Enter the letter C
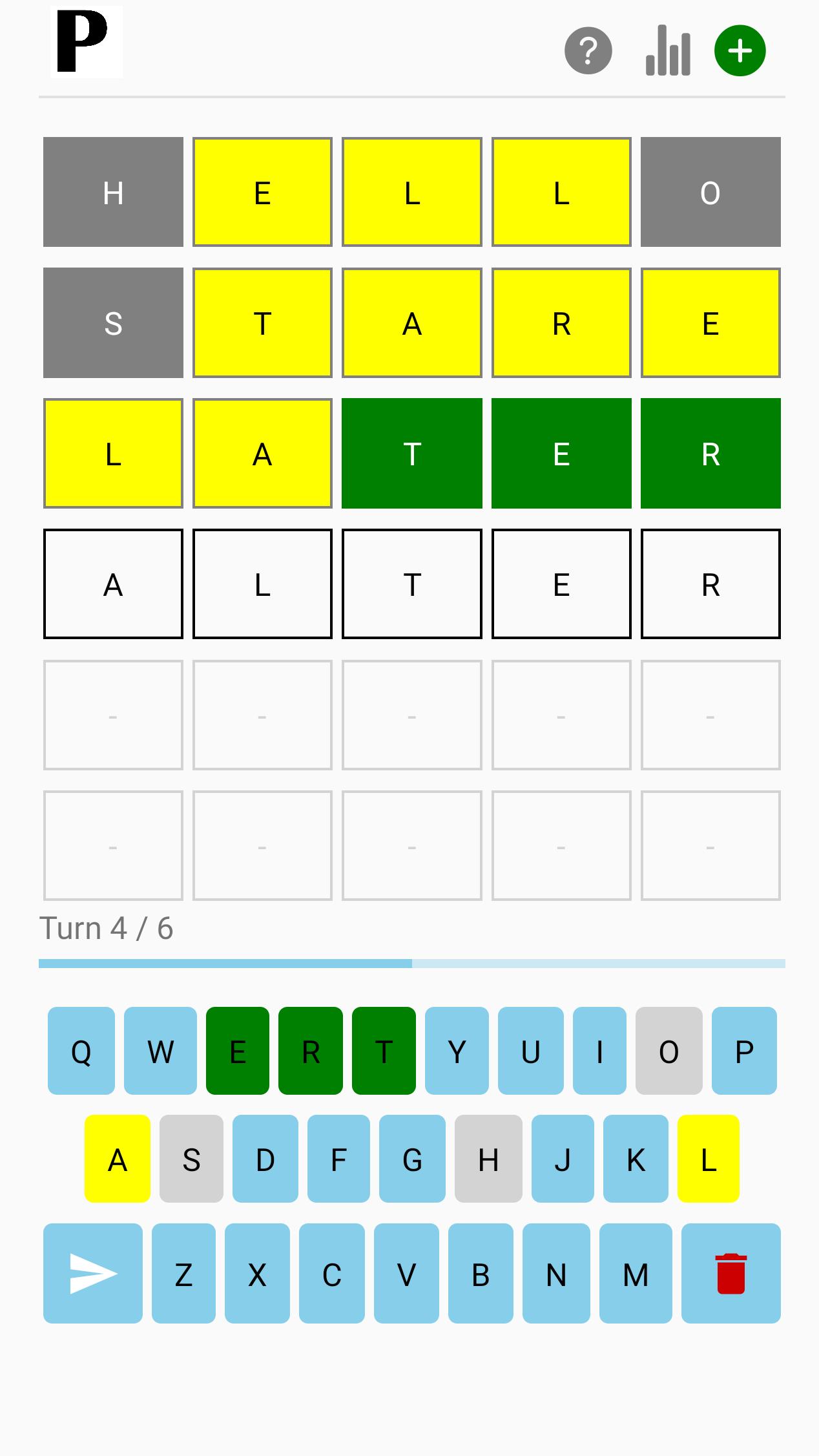Viewport: 819px width, 1456px height. (332, 1273)
